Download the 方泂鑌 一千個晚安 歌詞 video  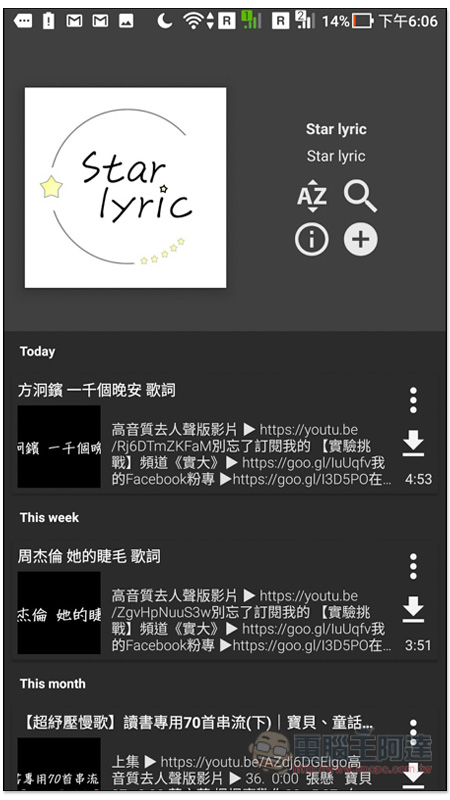pyautogui.click(x=413, y=442)
